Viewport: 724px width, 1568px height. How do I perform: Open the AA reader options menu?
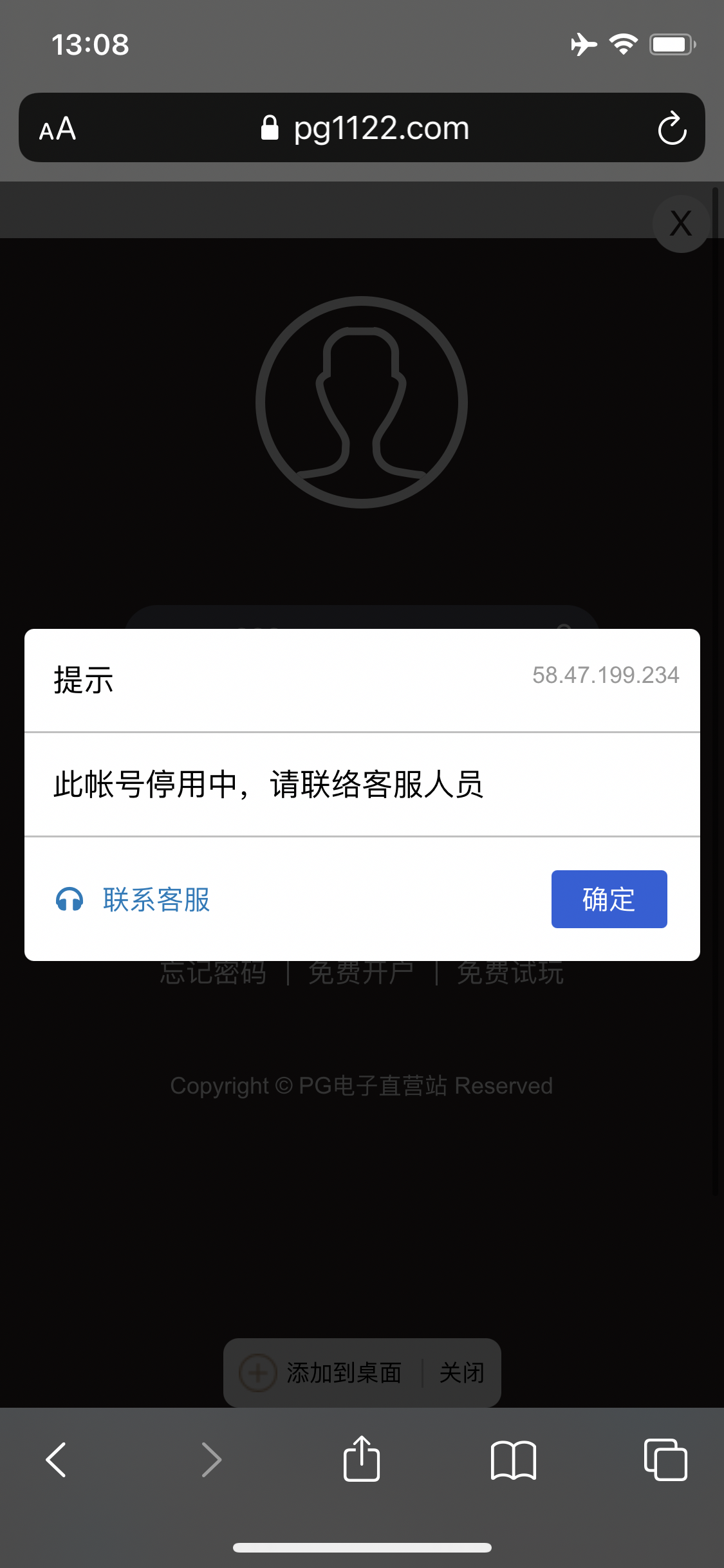pos(57,129)
